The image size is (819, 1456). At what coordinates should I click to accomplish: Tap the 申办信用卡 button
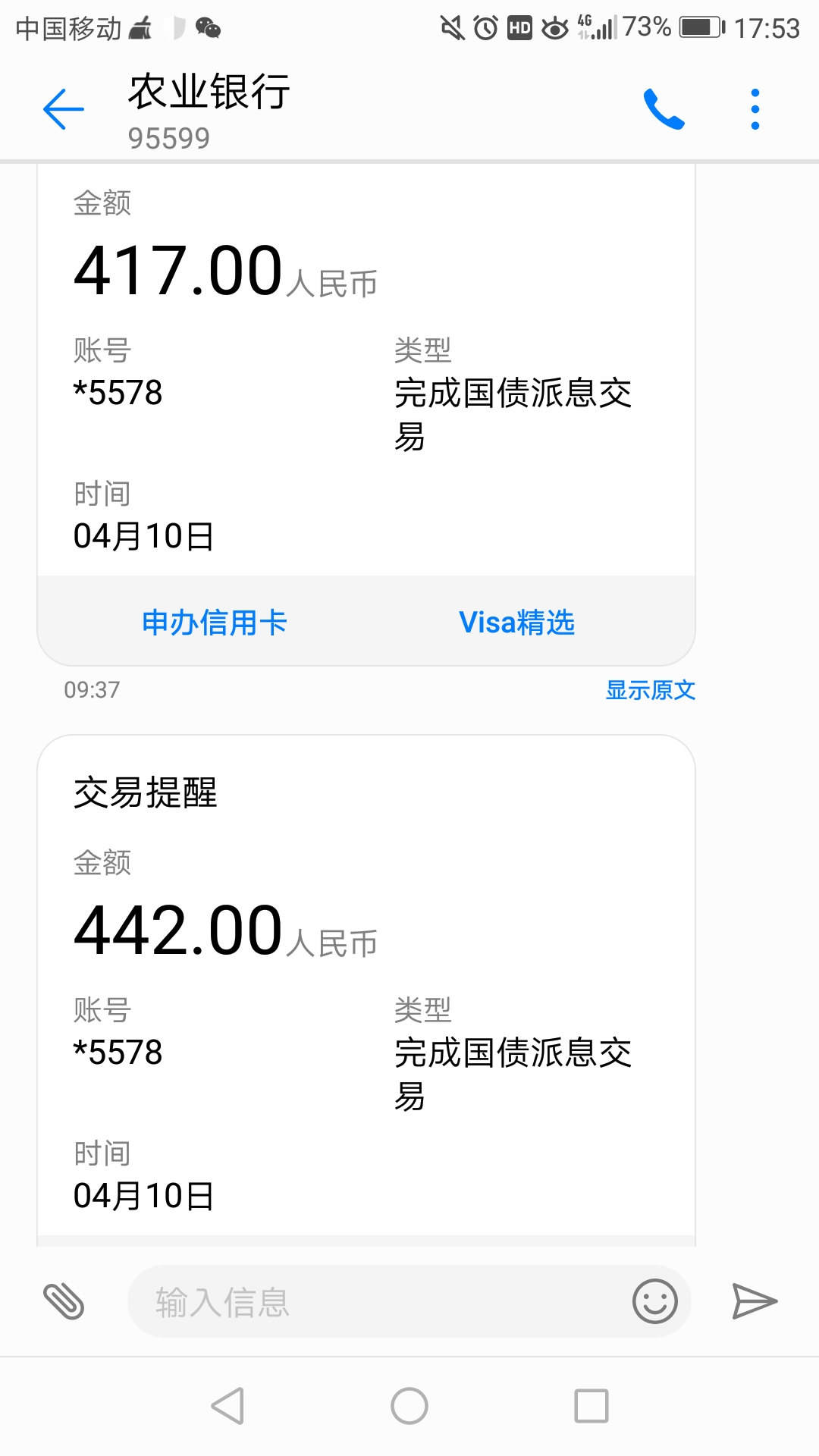(x=215, y=623)
